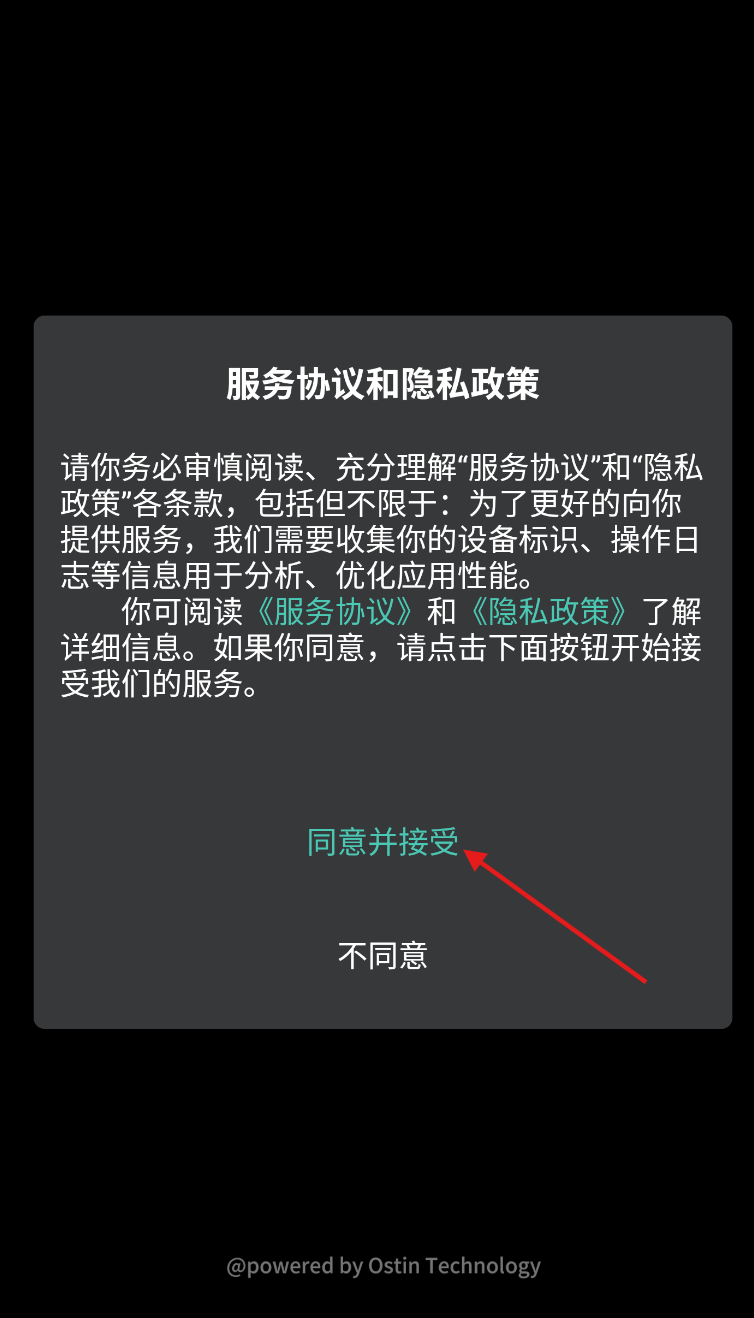
Task: Decline by tapping 不同意
Action: pos(382,956)
